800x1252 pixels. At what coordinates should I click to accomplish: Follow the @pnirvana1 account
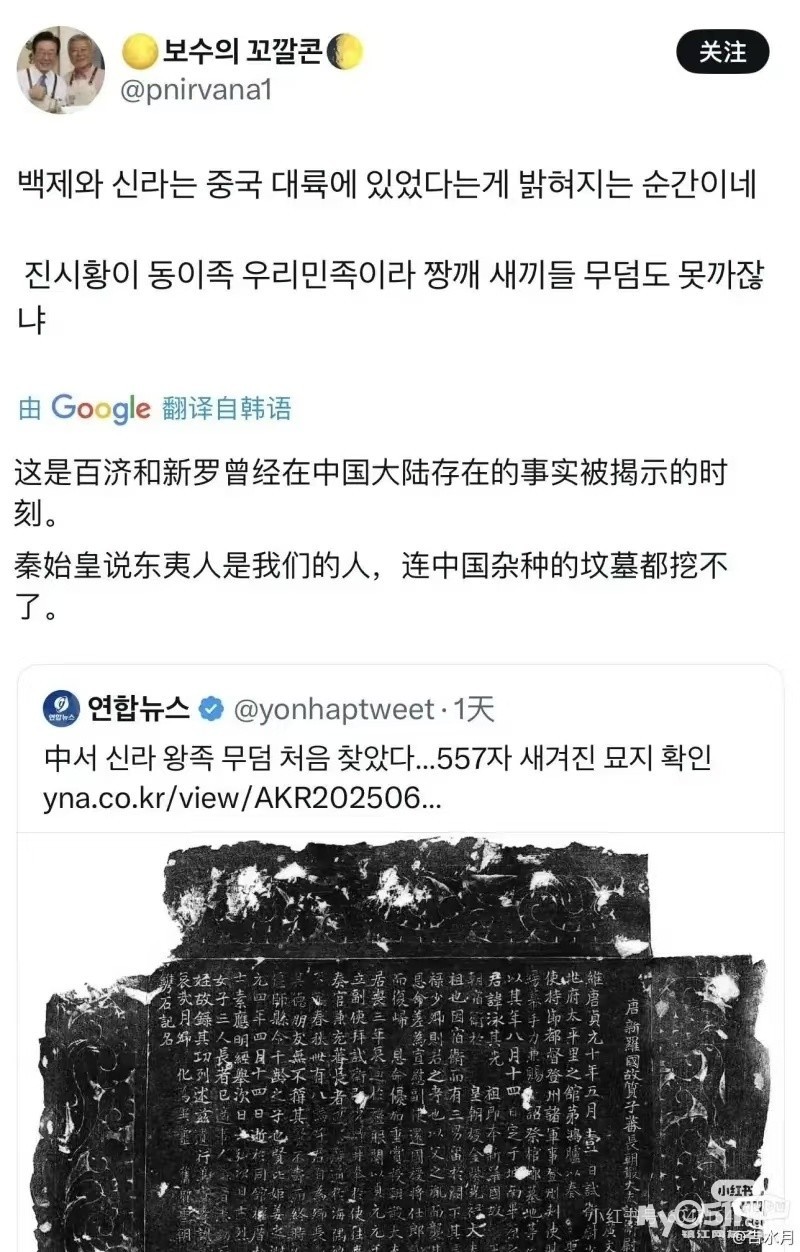(722, 52)
